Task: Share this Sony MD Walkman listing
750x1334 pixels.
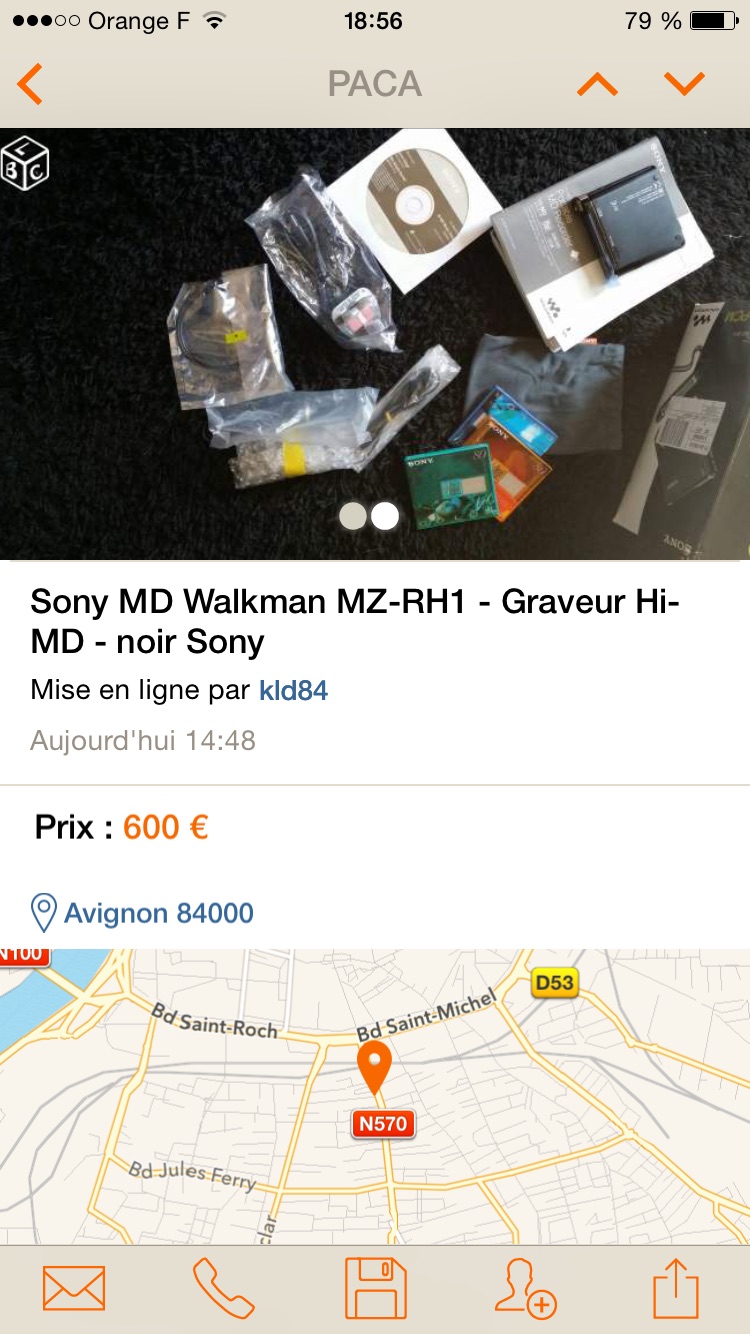Action: 675,1288
